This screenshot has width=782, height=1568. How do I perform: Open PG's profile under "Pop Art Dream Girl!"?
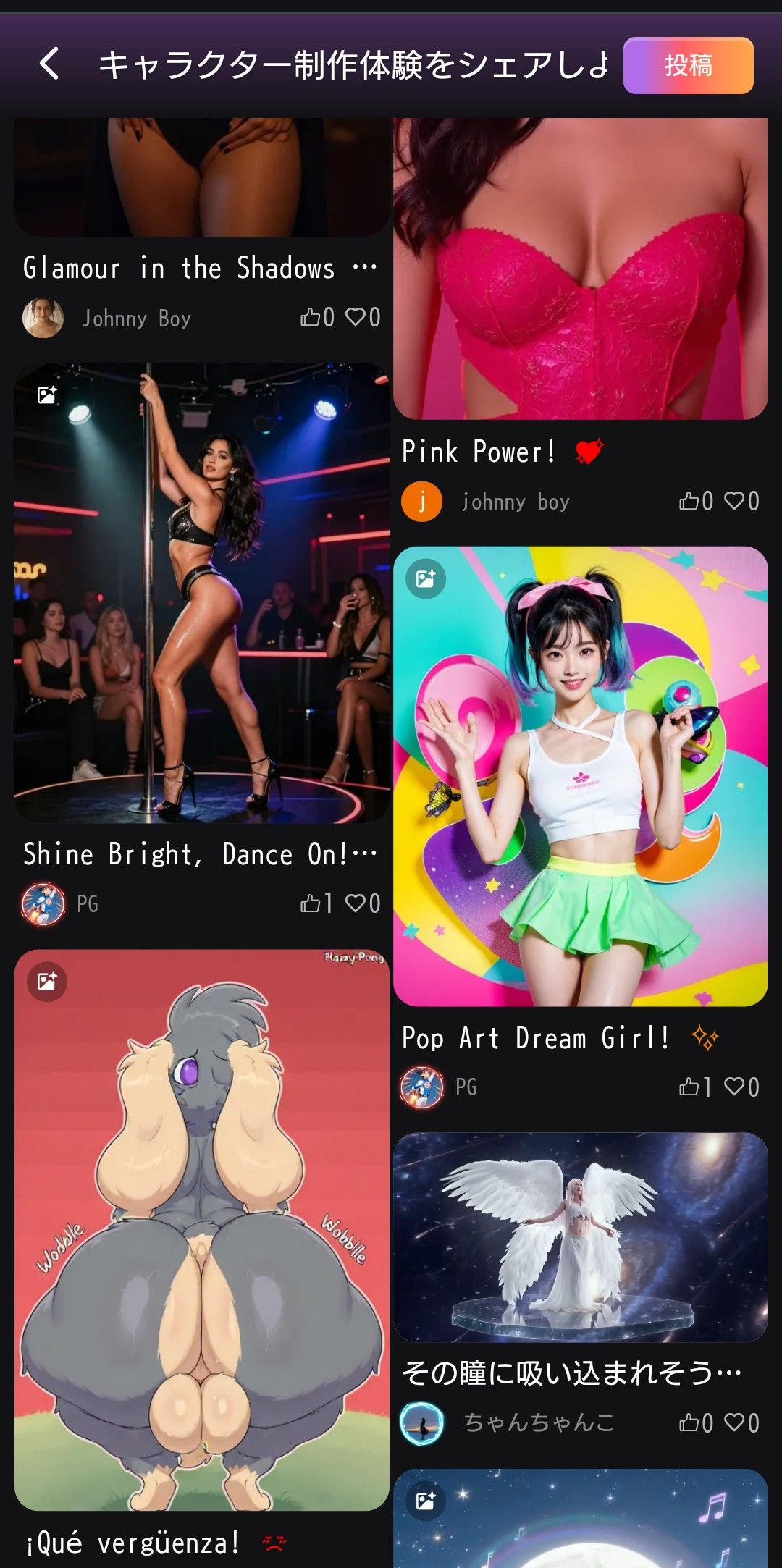[421, 1087]
